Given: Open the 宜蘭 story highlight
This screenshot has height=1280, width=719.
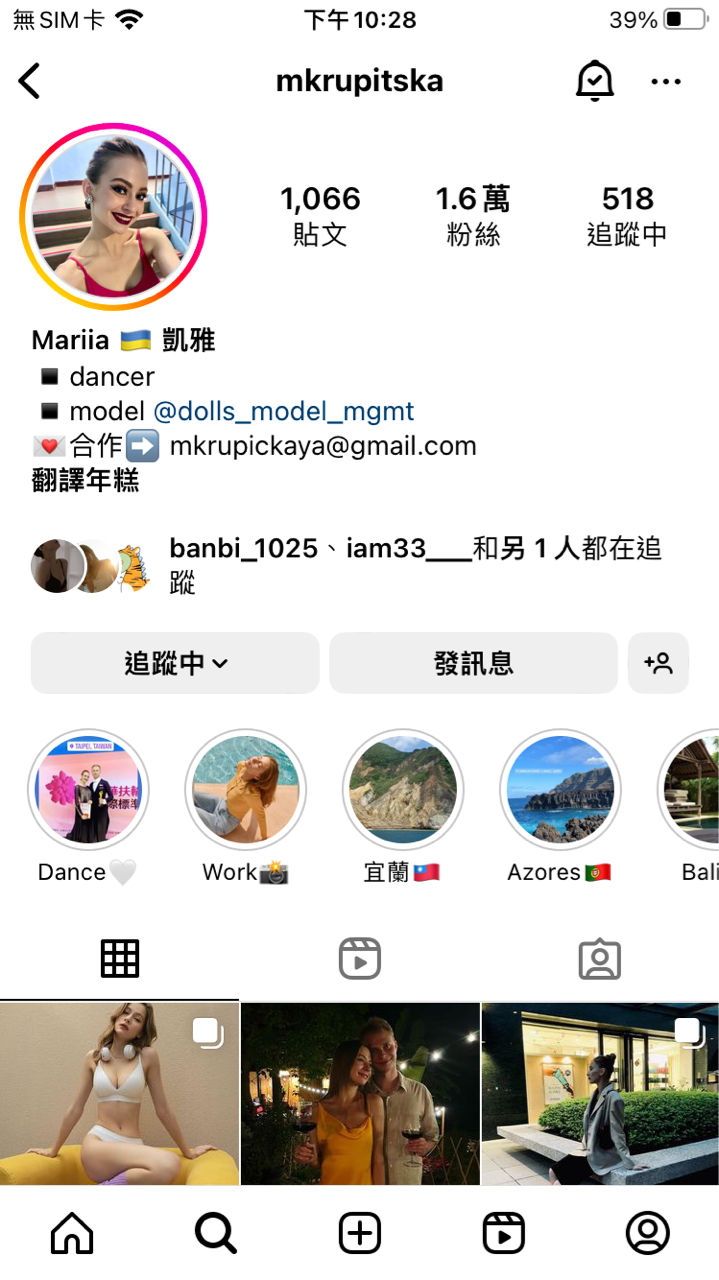Looking at the screenshot, I should [x=402, y=790].
